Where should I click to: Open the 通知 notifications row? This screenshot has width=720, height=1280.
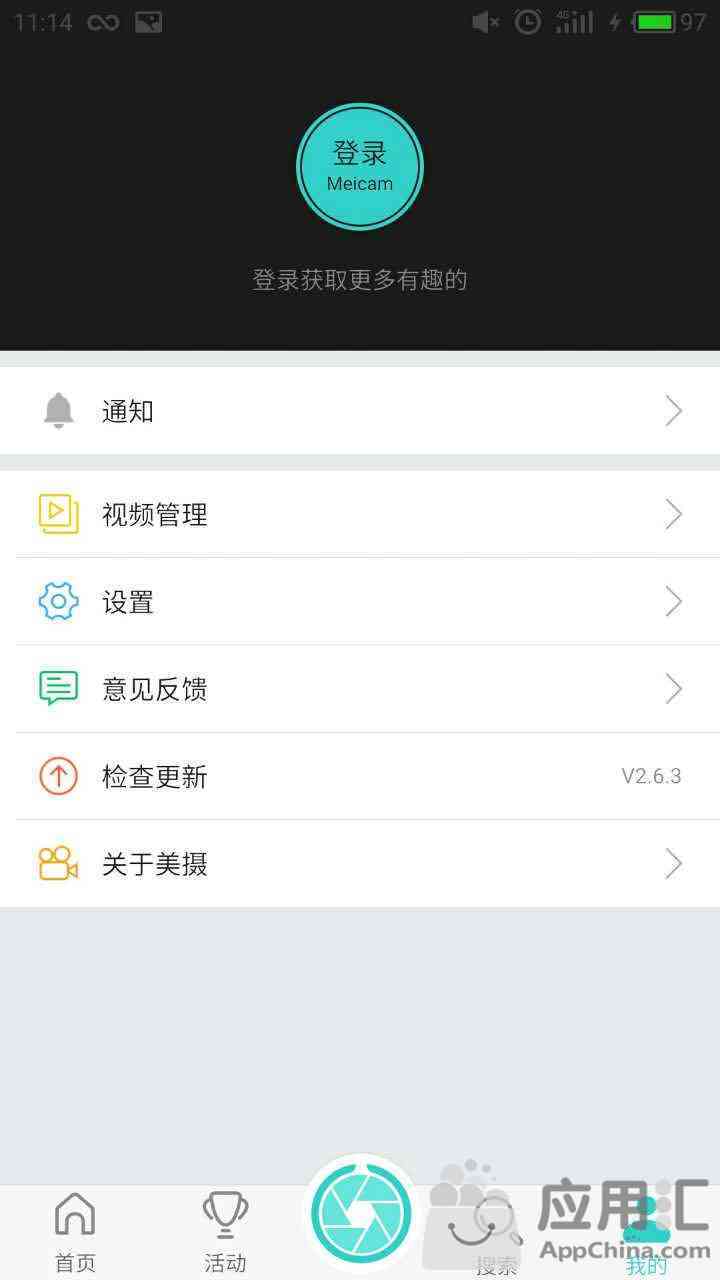tap(360, 411)
